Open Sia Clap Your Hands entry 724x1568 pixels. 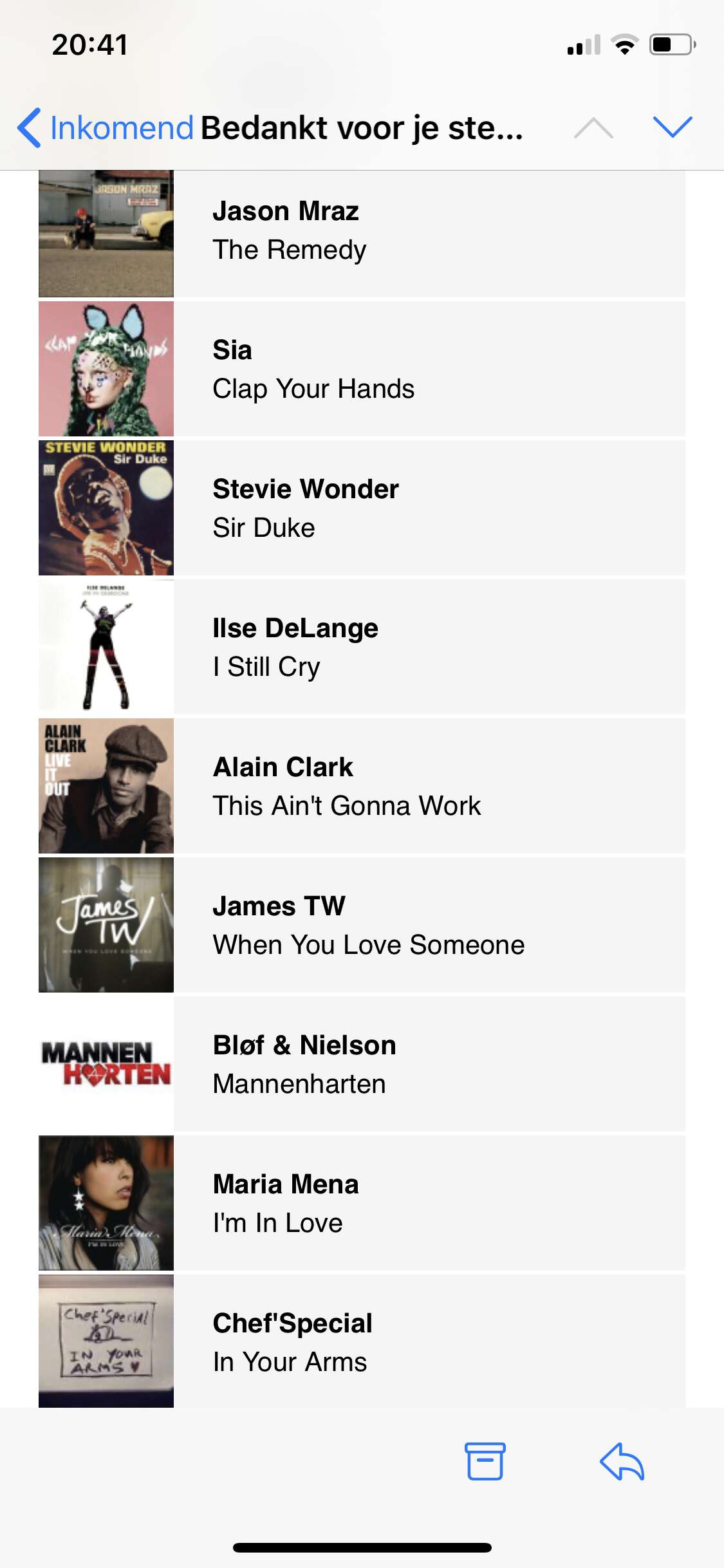(362, 369)
